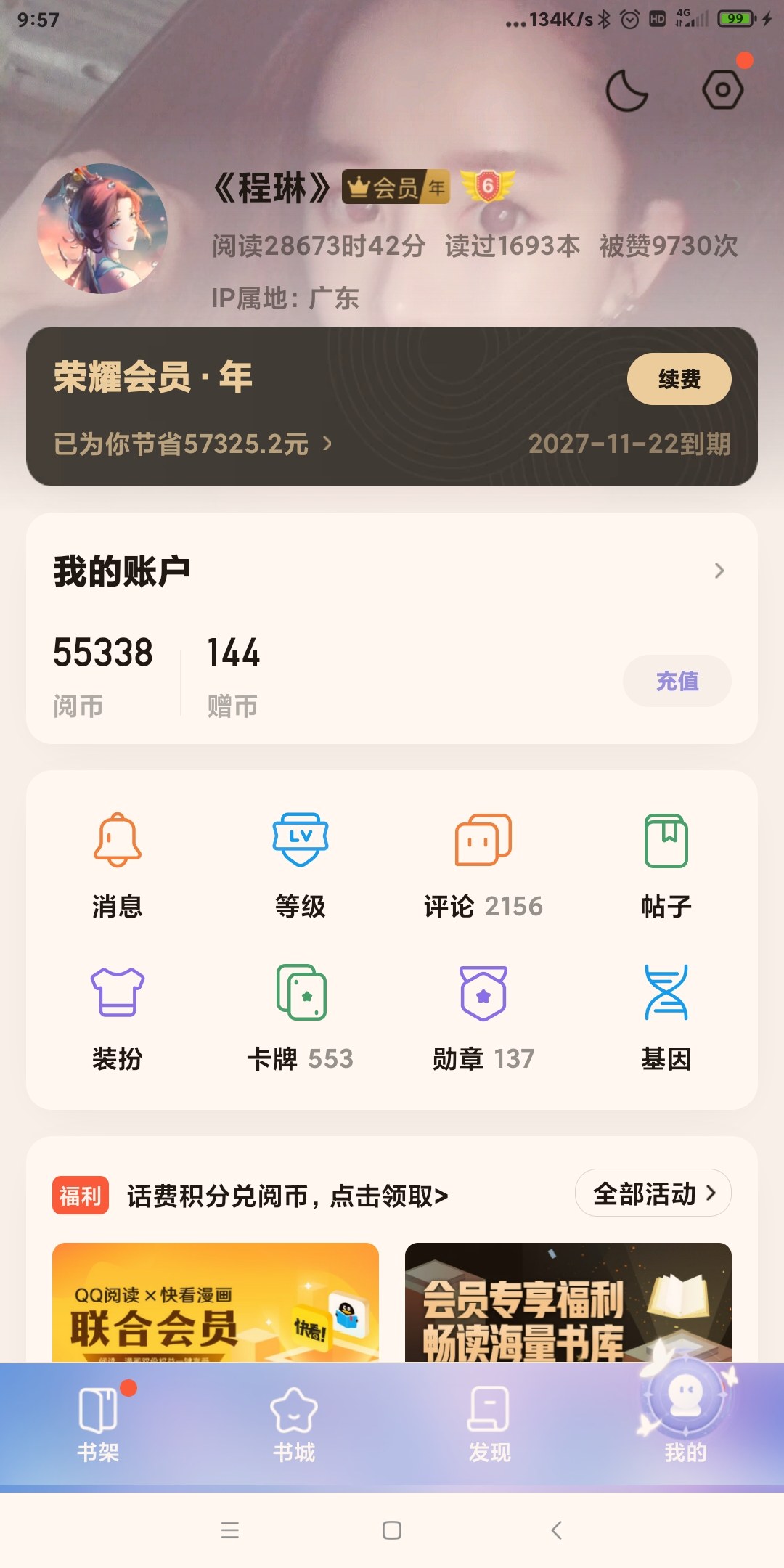The width and height of the screenshot is (784, 1568).
Task: View my 帖子 posts
Action: point(666,865)
